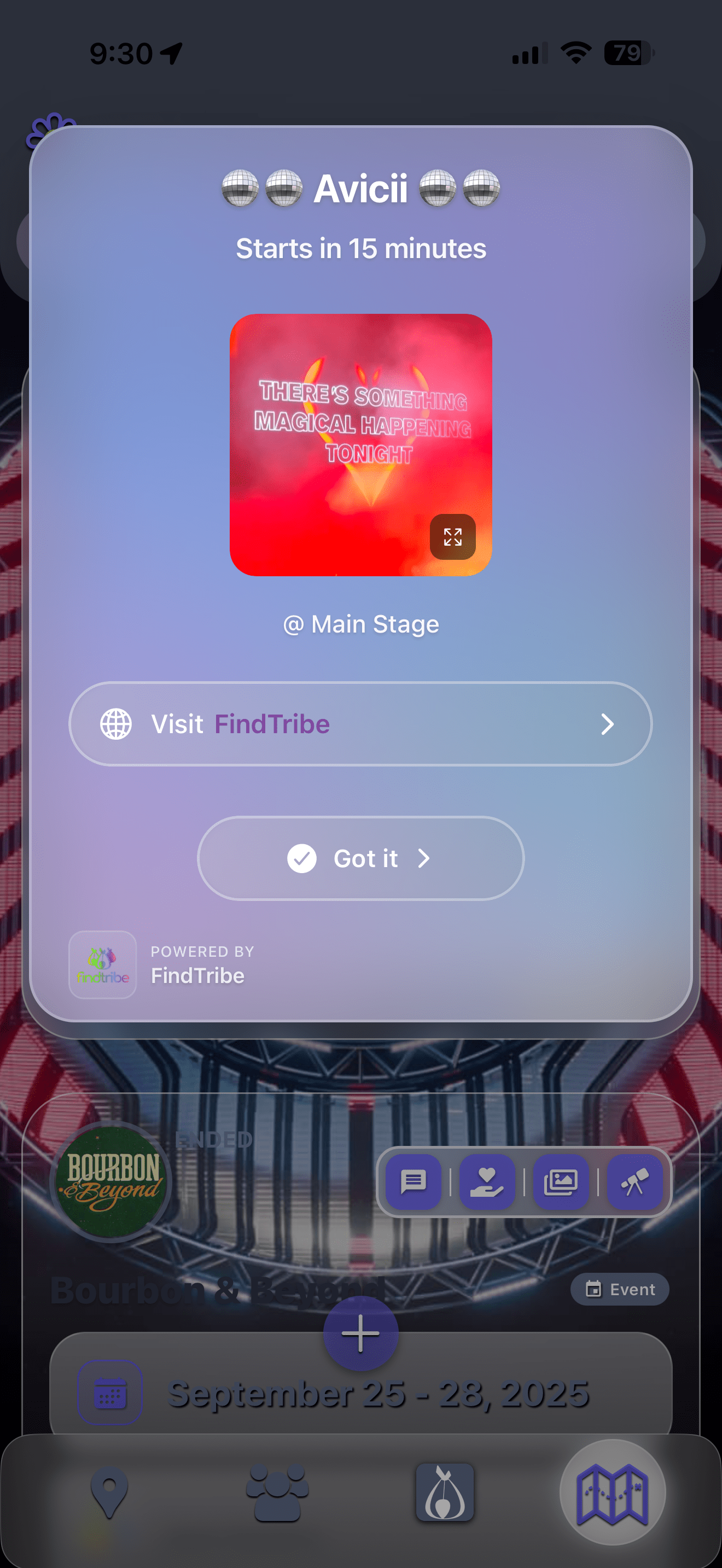Switch to the group people tab
The image size is (722, 1568).
tap(277, 1493)
